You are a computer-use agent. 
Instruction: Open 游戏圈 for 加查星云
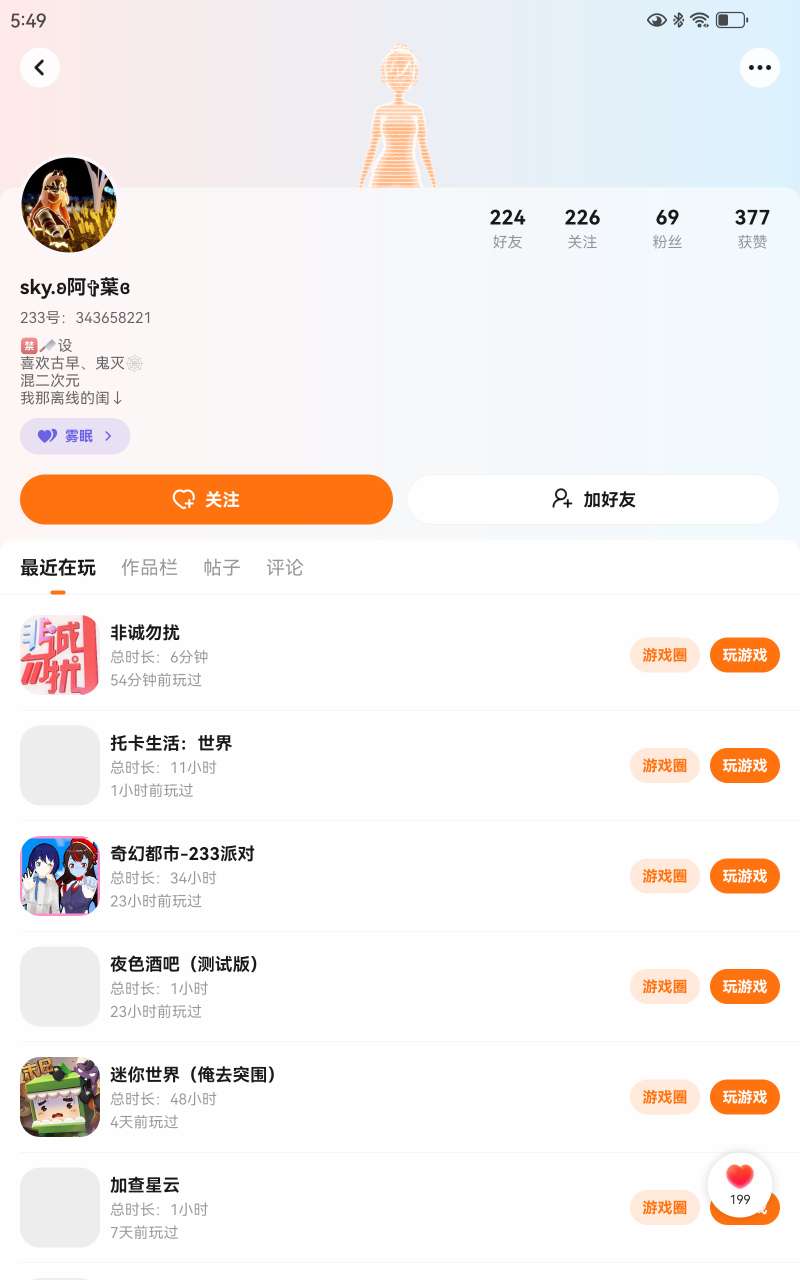coord(665,1207)
